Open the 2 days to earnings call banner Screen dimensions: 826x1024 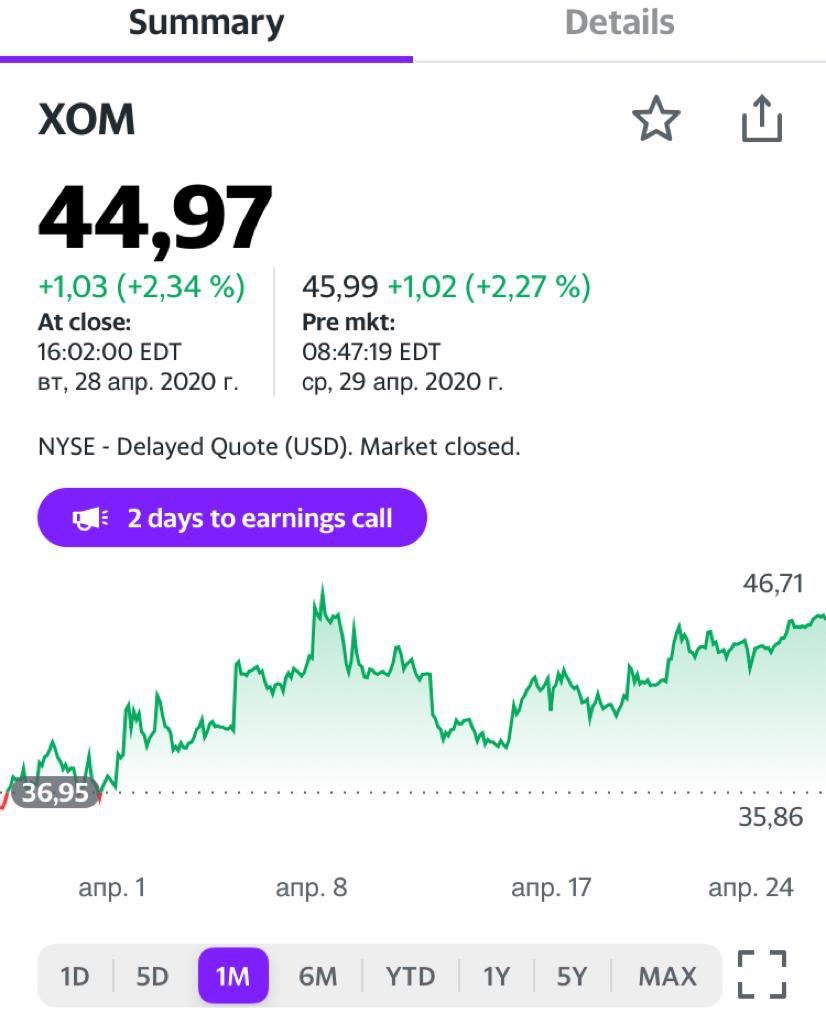(x=232, y=518)
